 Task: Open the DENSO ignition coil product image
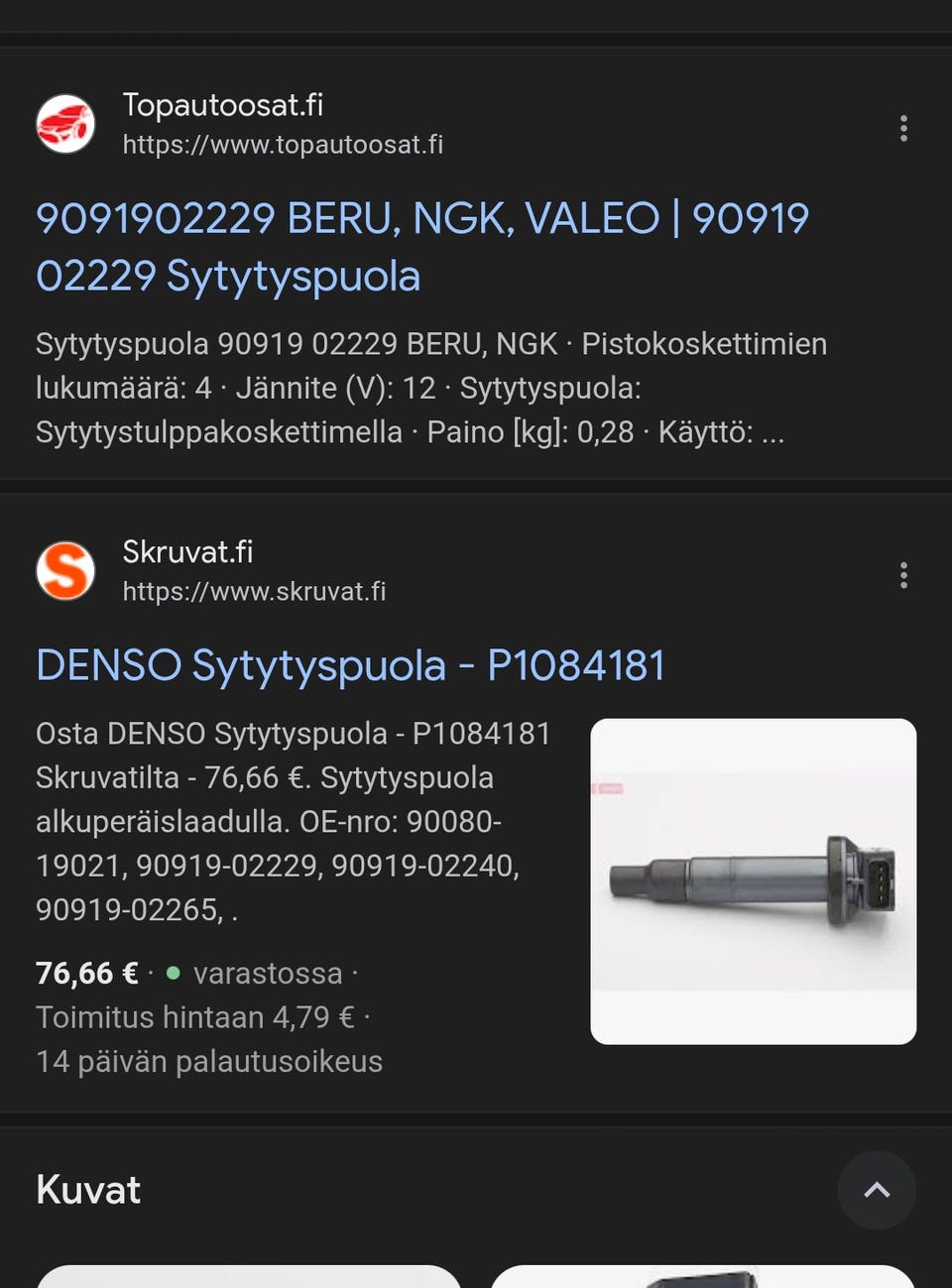[754, 881]
